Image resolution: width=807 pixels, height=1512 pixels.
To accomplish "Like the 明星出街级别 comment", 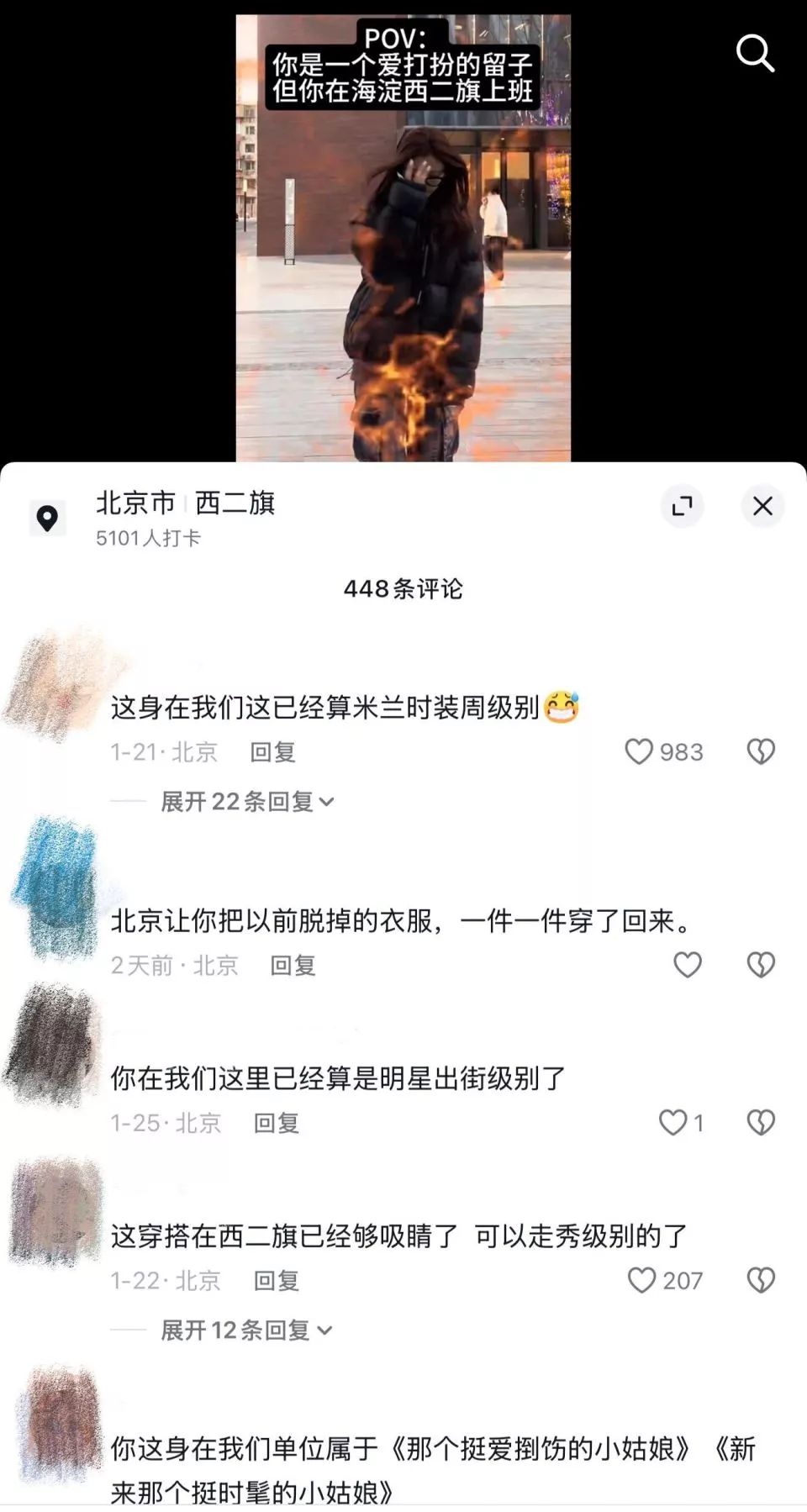I will 672,1123.
